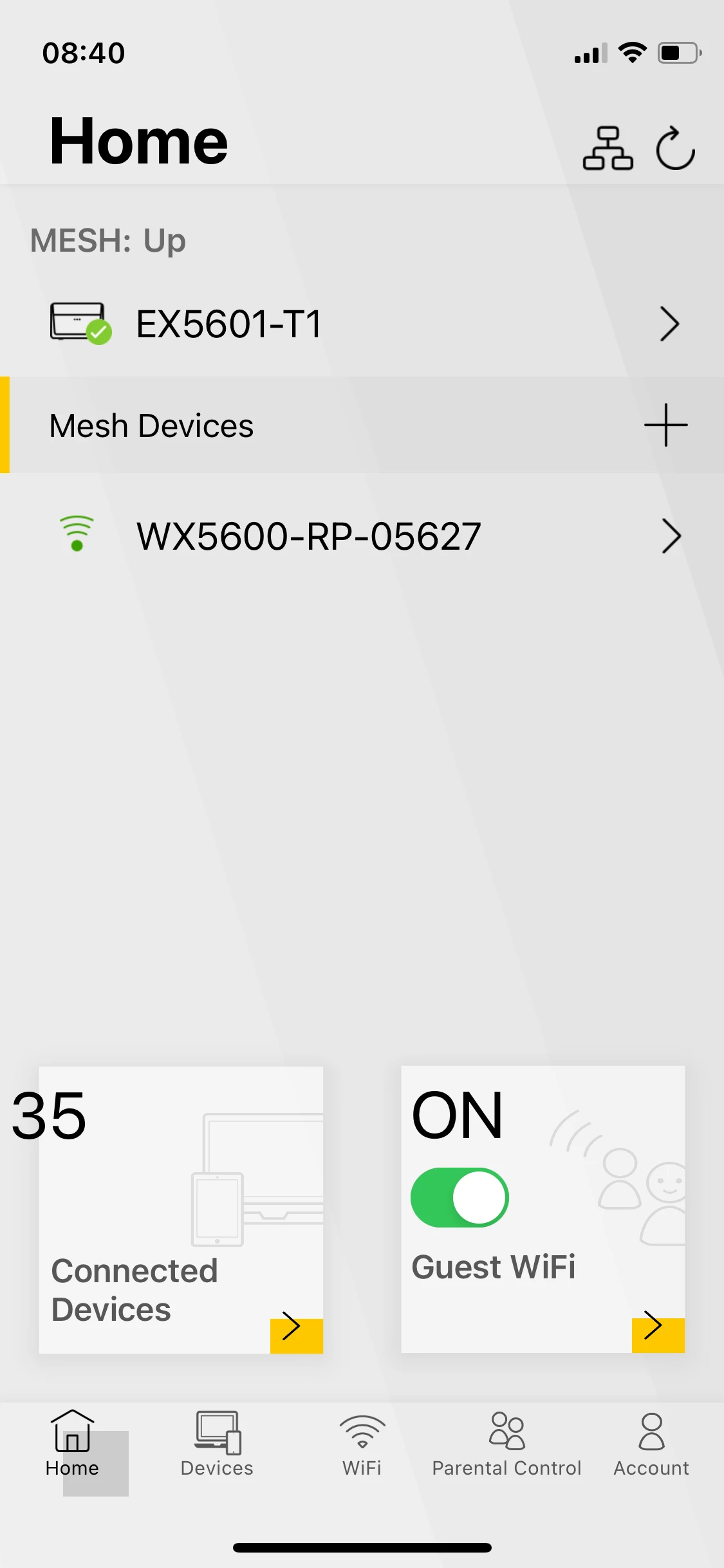Image resolution: width=724 pixels, height=1568 pixels.
Task: Open the Account tab
Action: click(651, 1444)
